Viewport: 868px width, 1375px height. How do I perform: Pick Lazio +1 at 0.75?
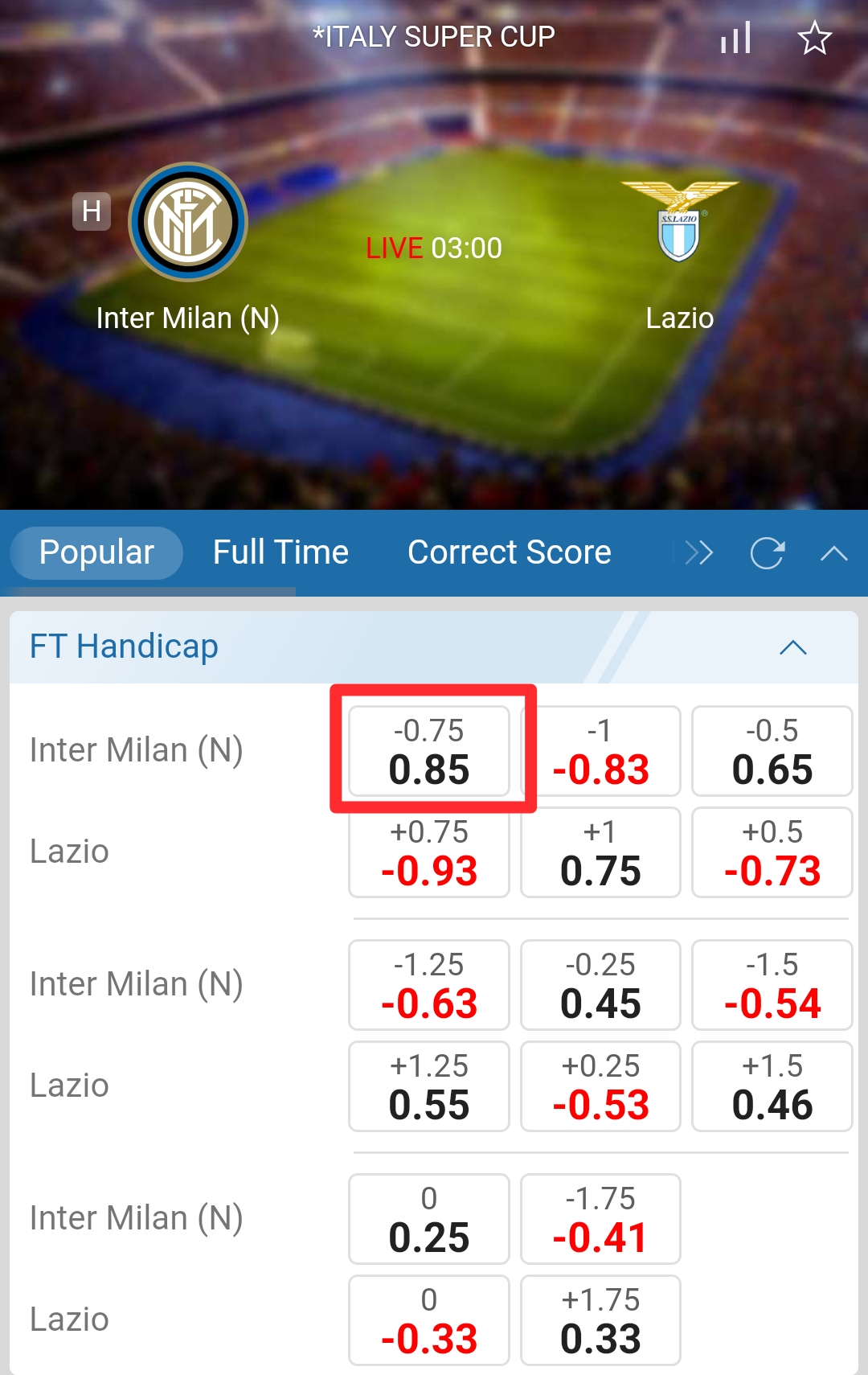(x=600, y=852)
